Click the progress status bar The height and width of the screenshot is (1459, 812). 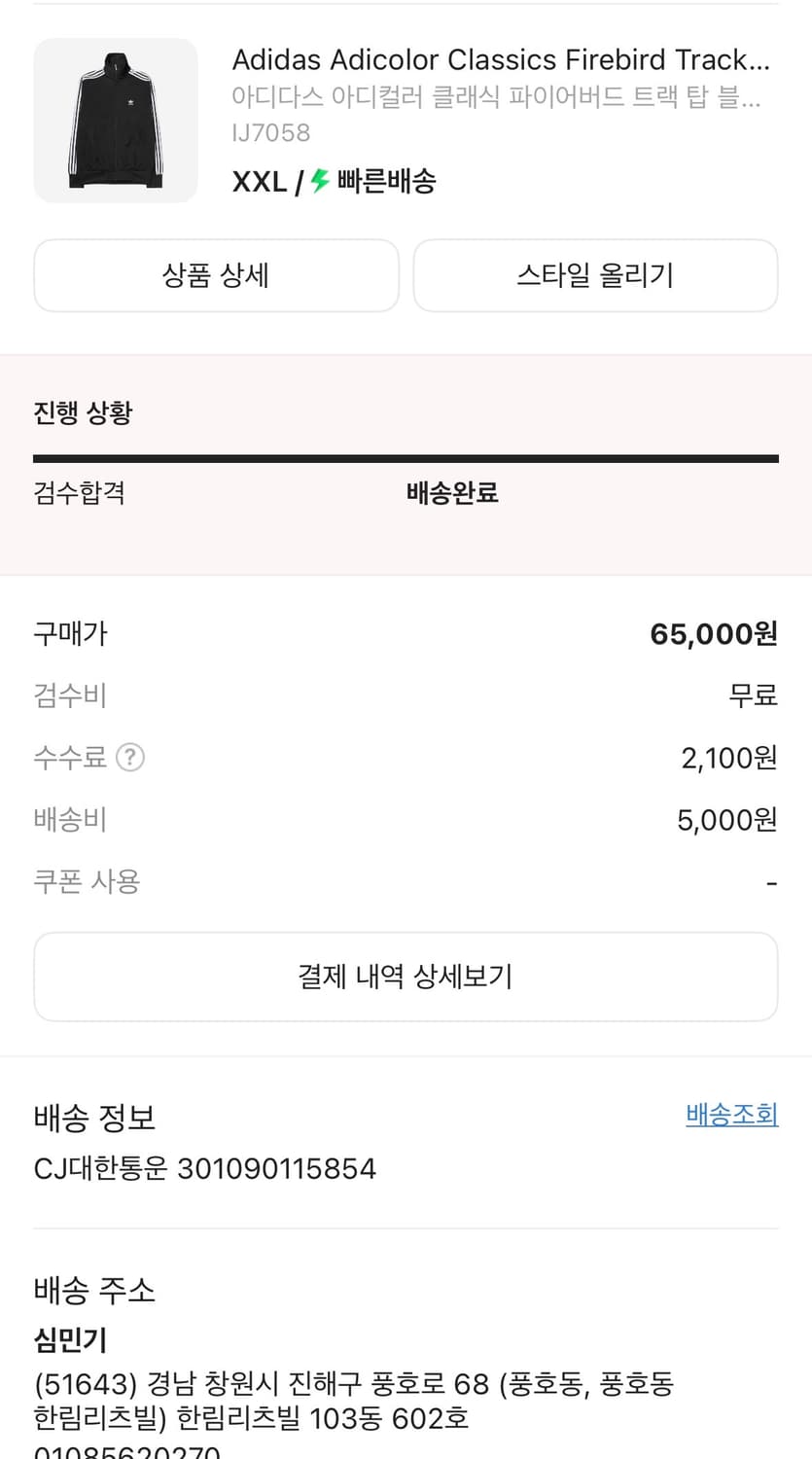click(406, 455)
